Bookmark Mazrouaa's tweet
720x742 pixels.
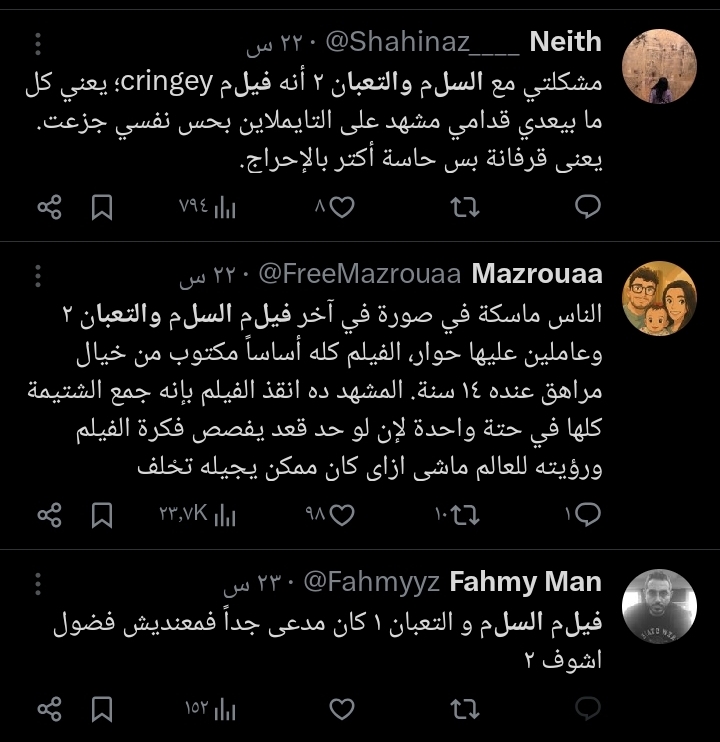[x=102, y=515]
